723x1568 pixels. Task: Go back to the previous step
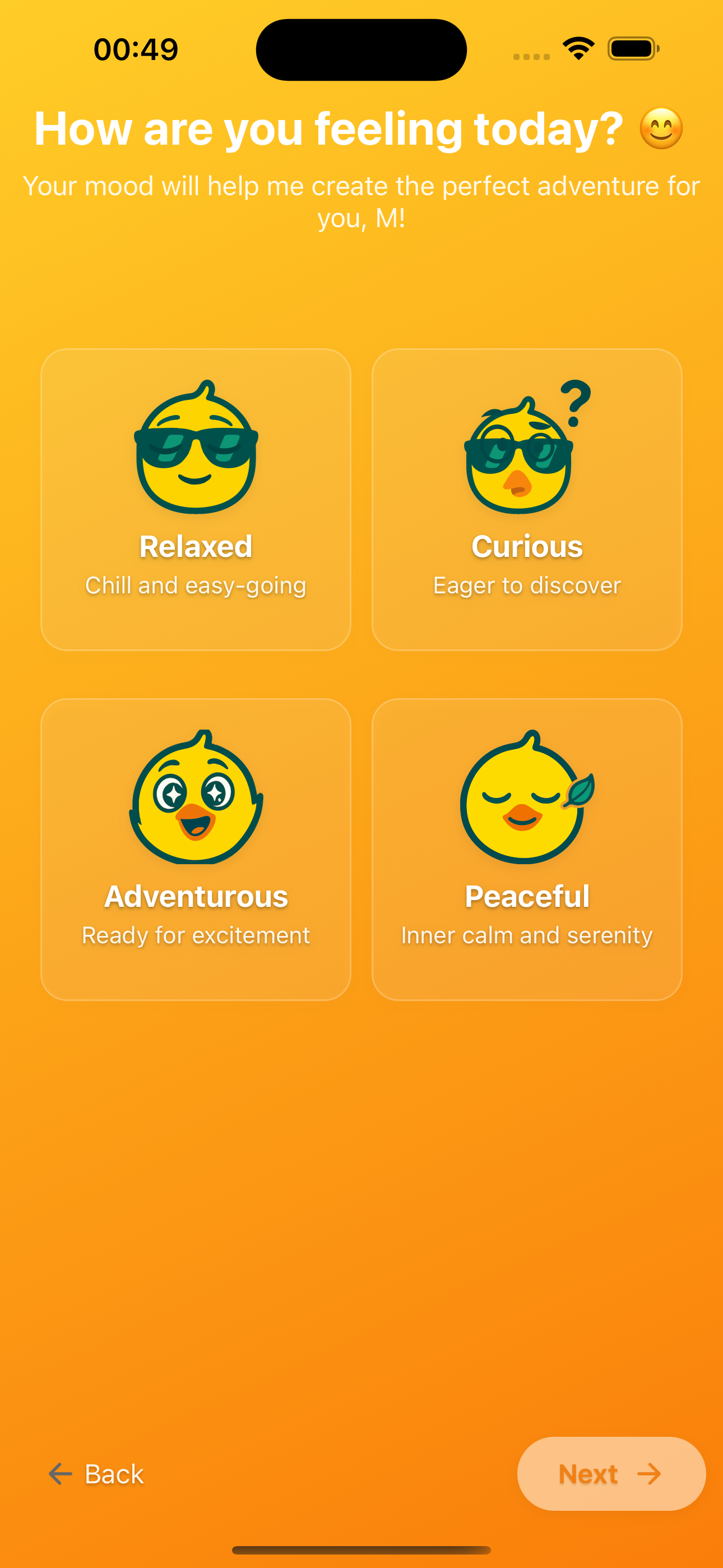point(96,1474)
